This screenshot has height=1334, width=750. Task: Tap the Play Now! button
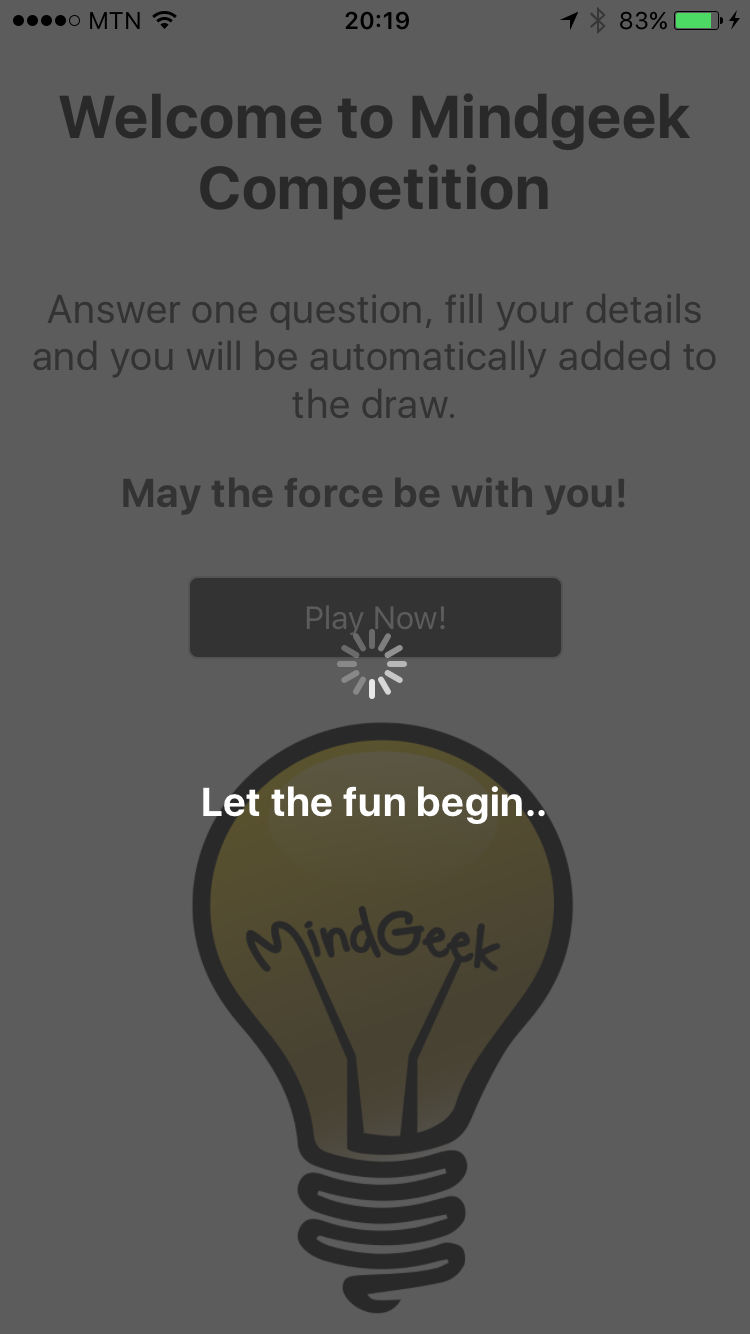375,617
